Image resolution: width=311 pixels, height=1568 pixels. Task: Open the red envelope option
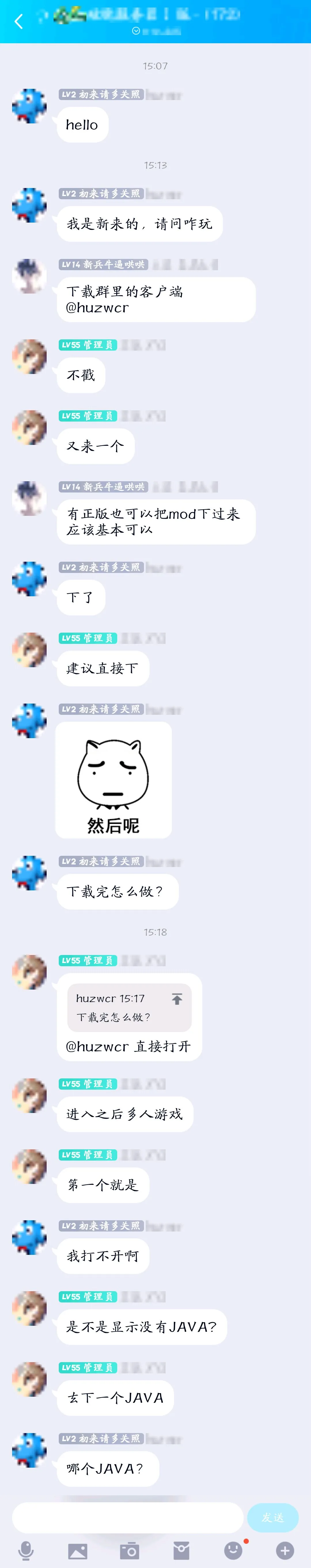[181, 1550]
